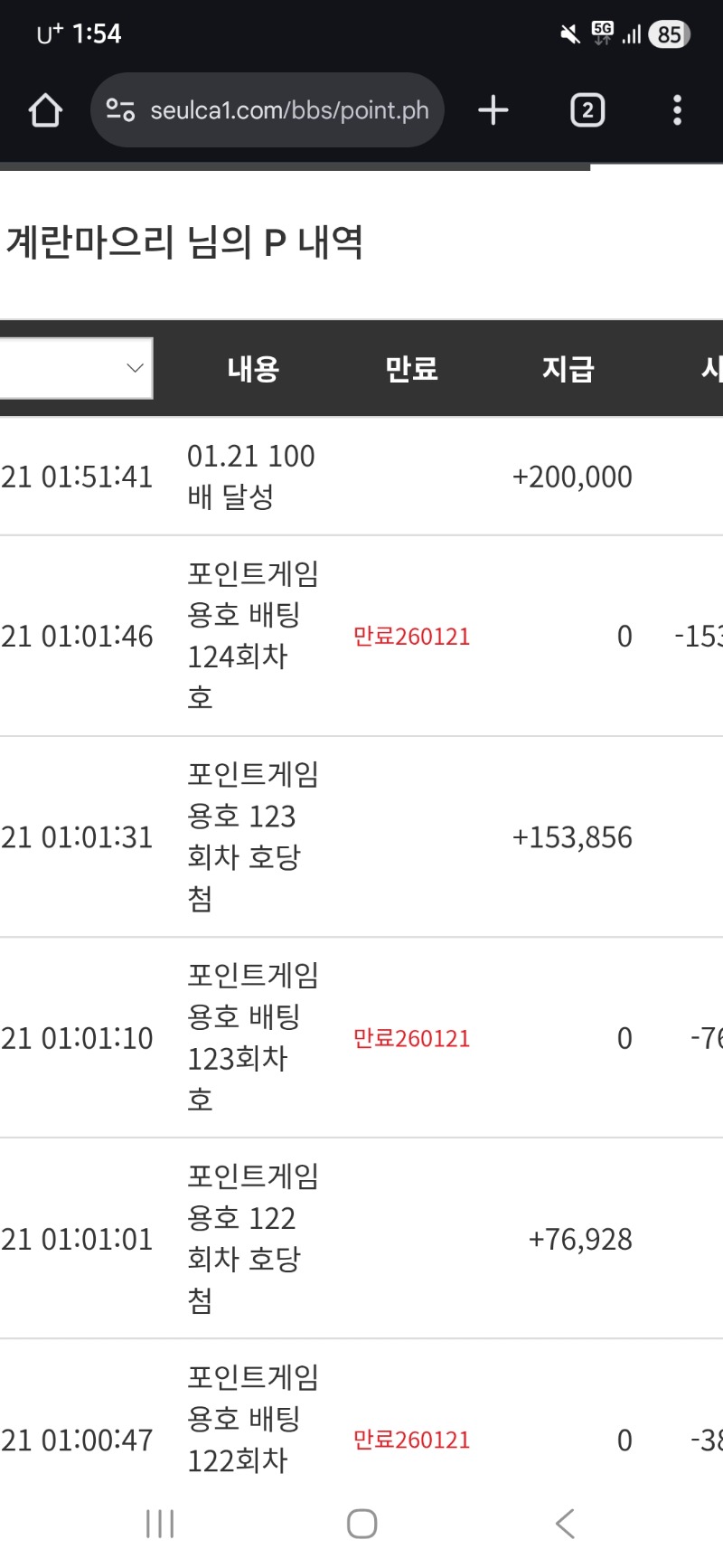
Task: Tap the seulca1.com address bar
Action: click(x=289, y=110)
